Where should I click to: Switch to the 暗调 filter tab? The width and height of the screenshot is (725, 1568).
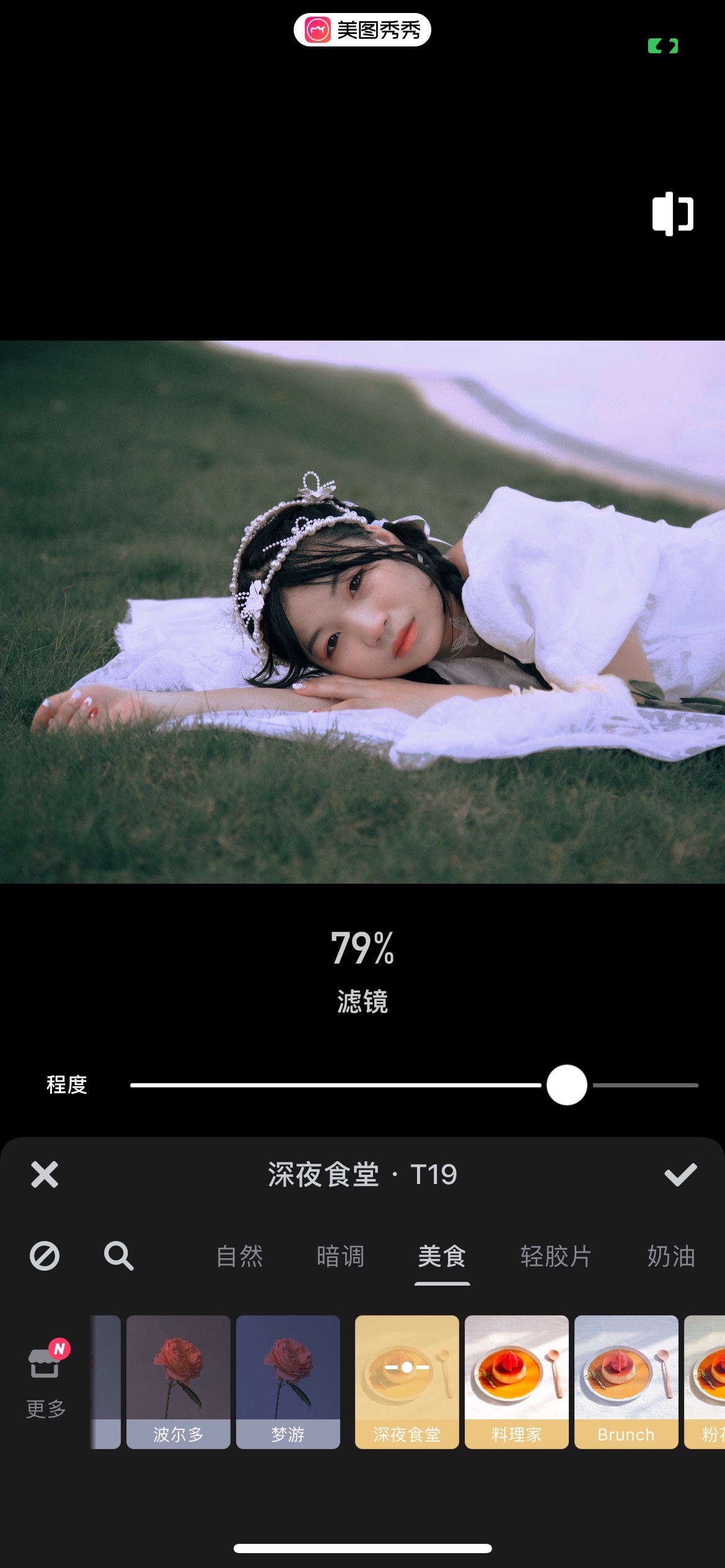340,1256
